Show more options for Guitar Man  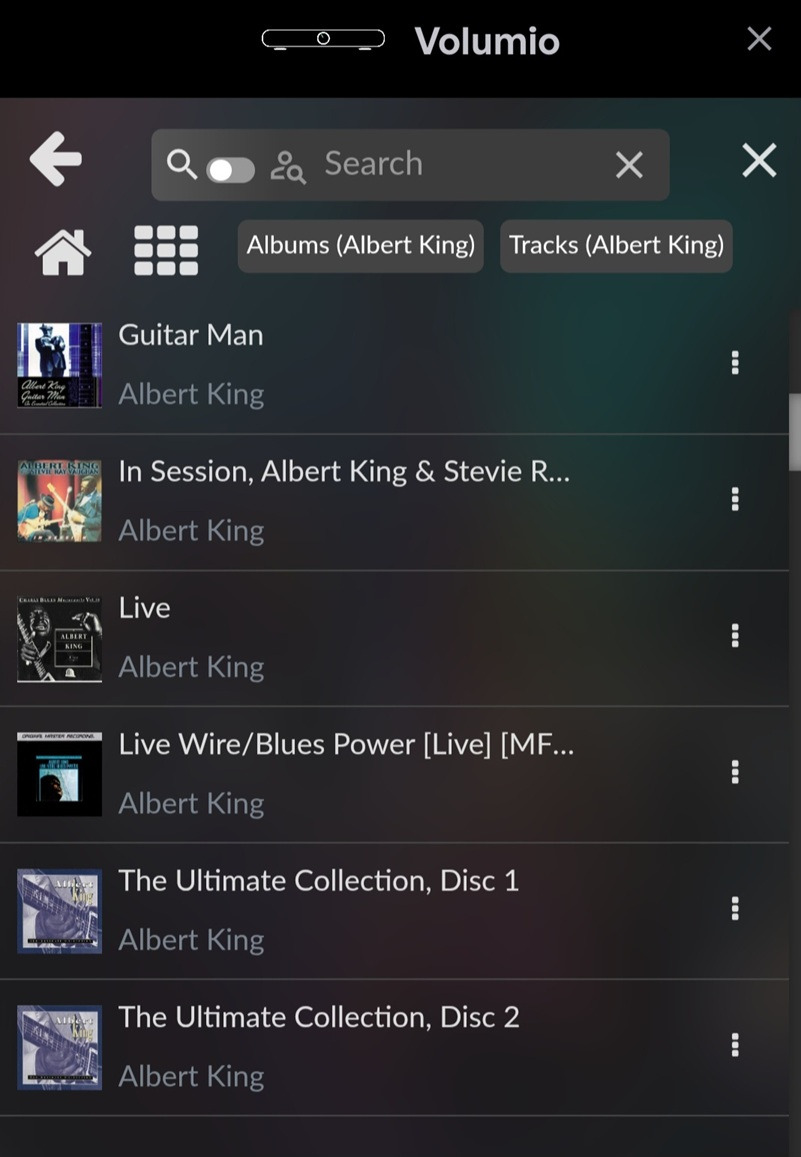pyautogui.click(x=735, y=363)
